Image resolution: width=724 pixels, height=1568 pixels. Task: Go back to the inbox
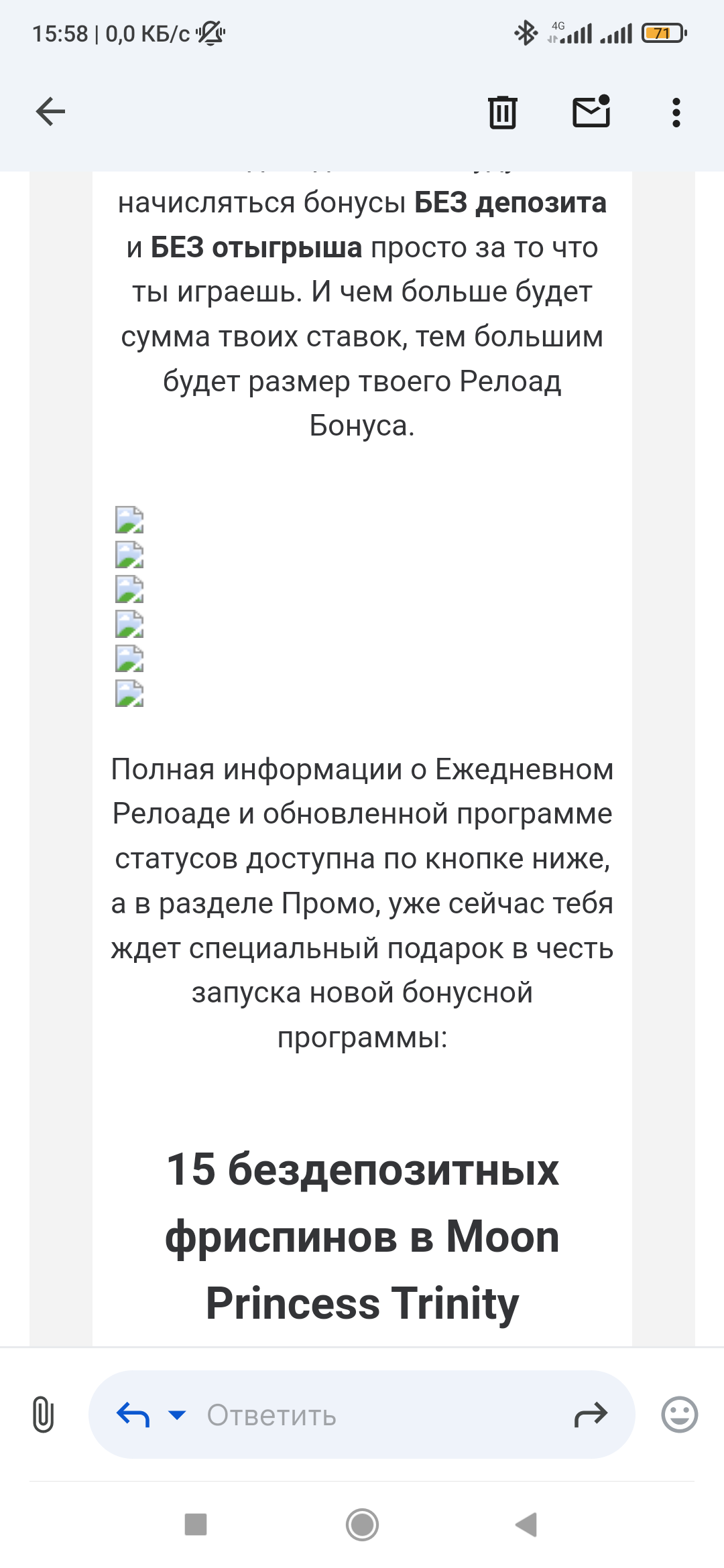[x=50, y=111]
